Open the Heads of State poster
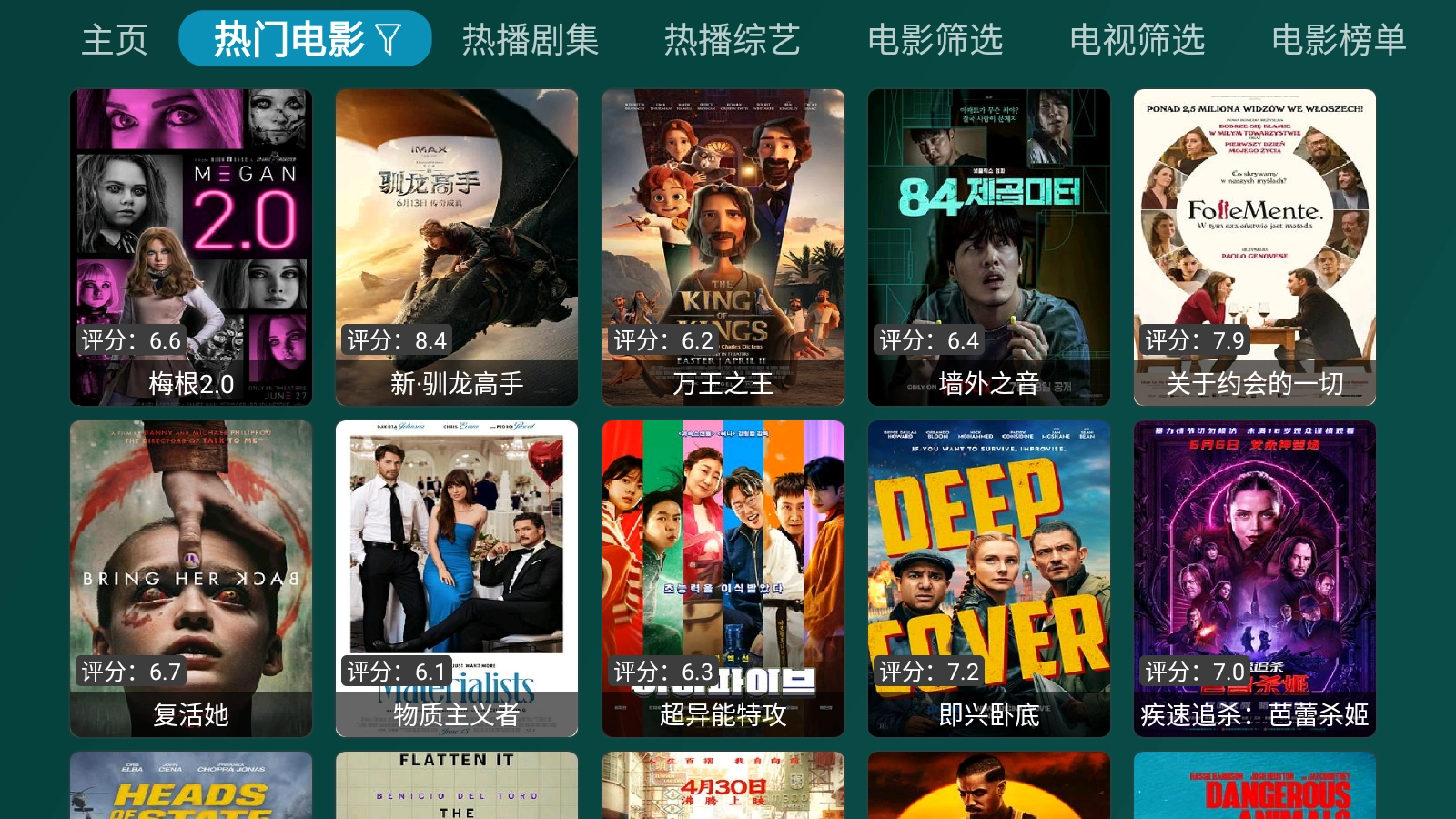The image size is (1456, 819). point(191,786)
